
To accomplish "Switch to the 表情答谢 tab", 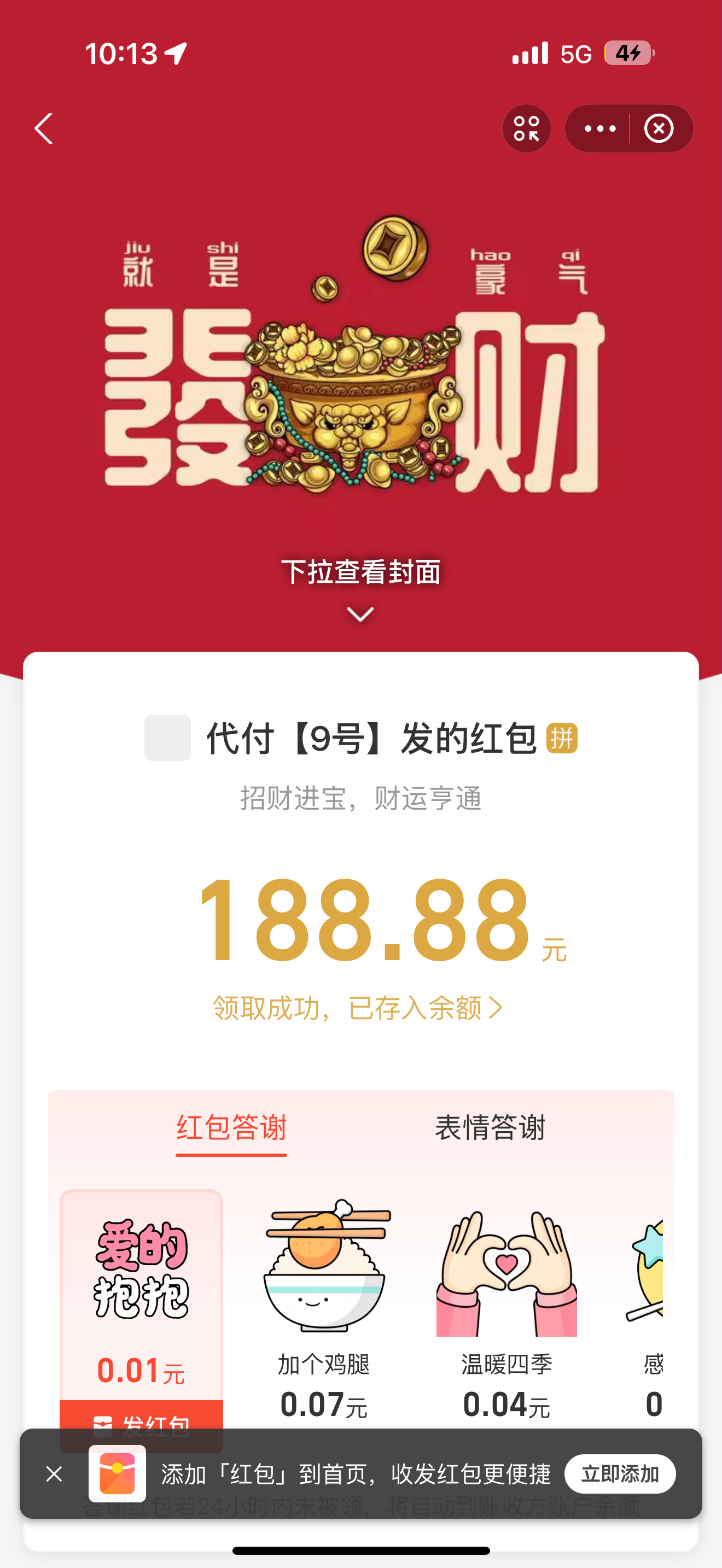I will click(x=490, y=1128).
